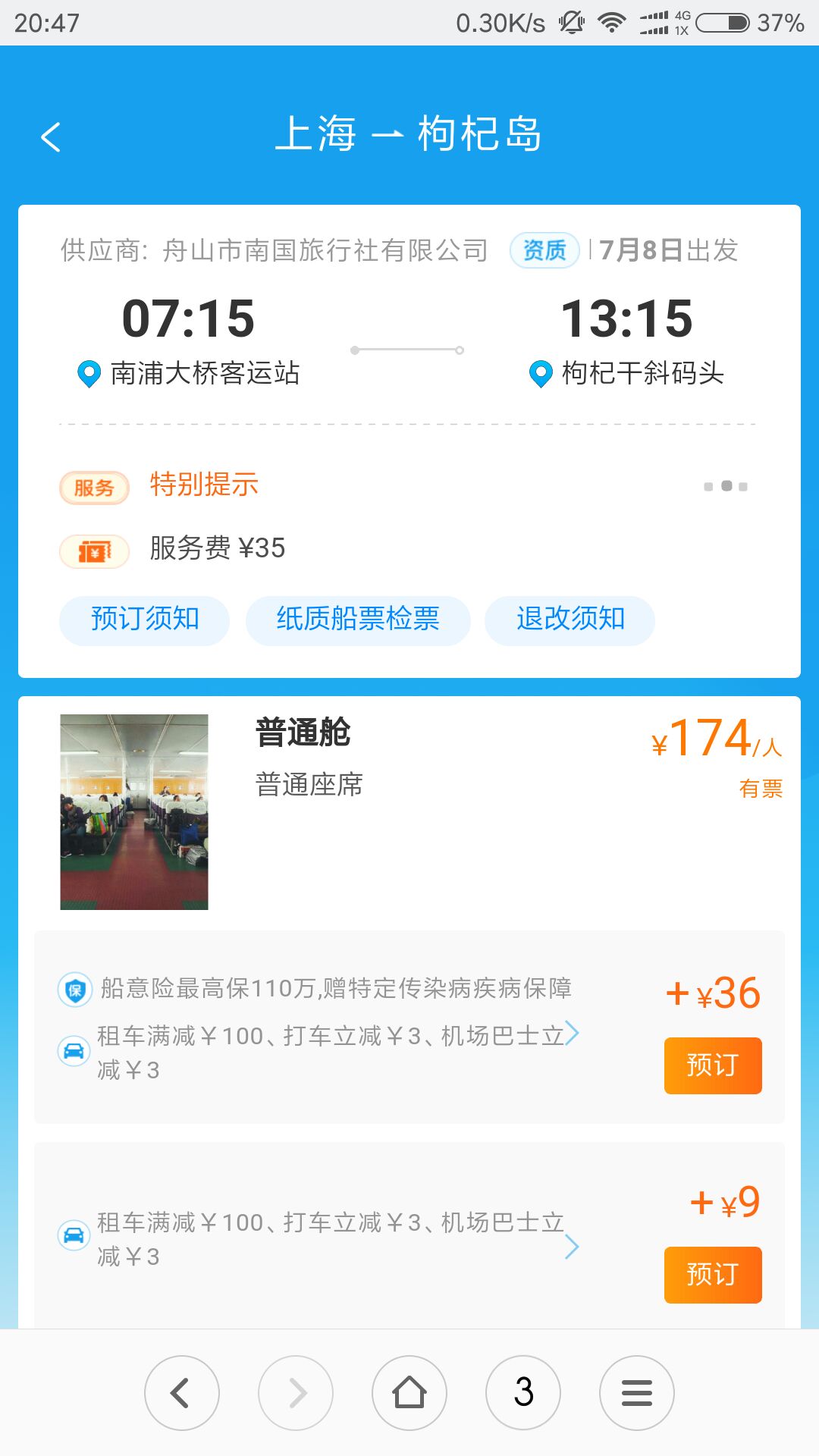This screenshot has width=819, height=1456.
Task: Open 预订须知 booking notes
Action: tap(144, 620)
